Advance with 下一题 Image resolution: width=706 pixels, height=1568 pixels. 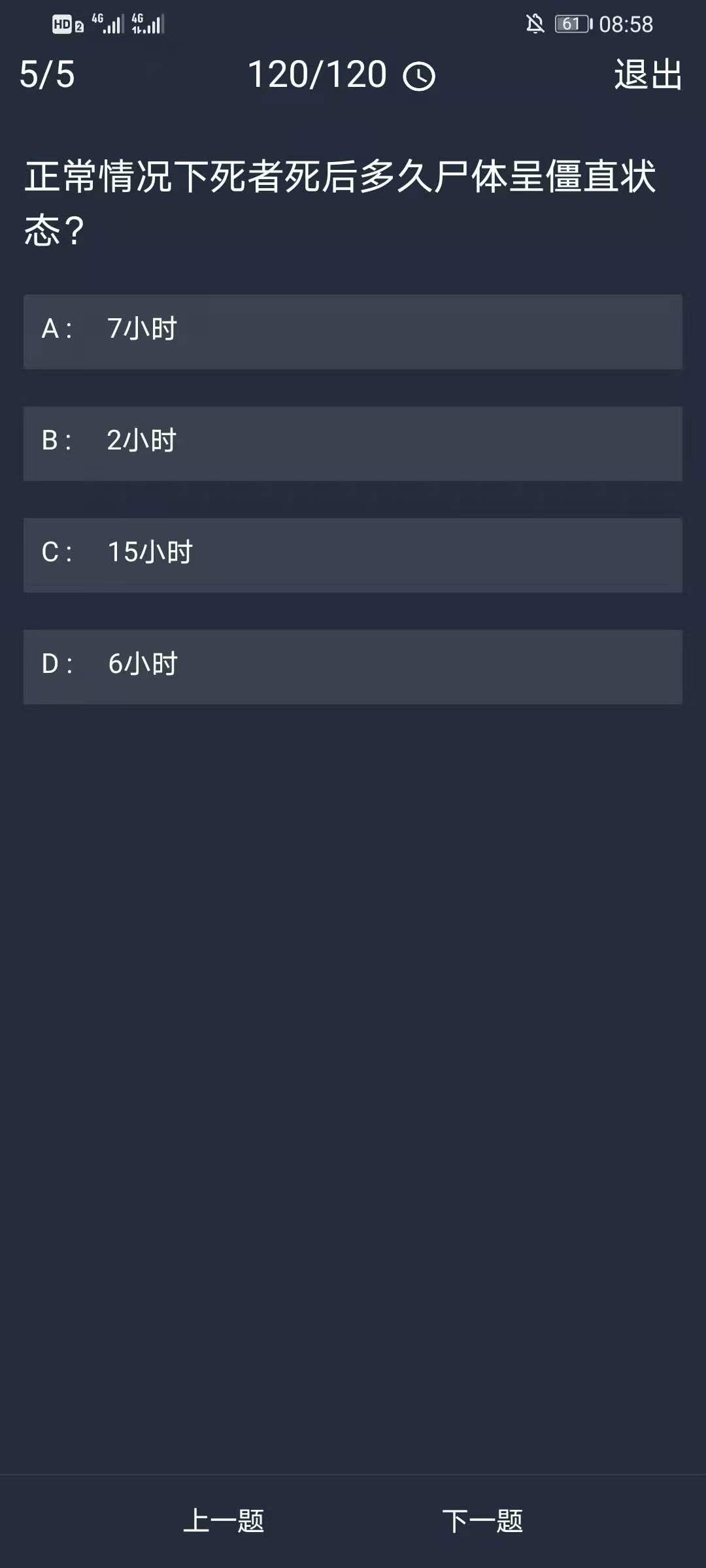click(482, 1521)
